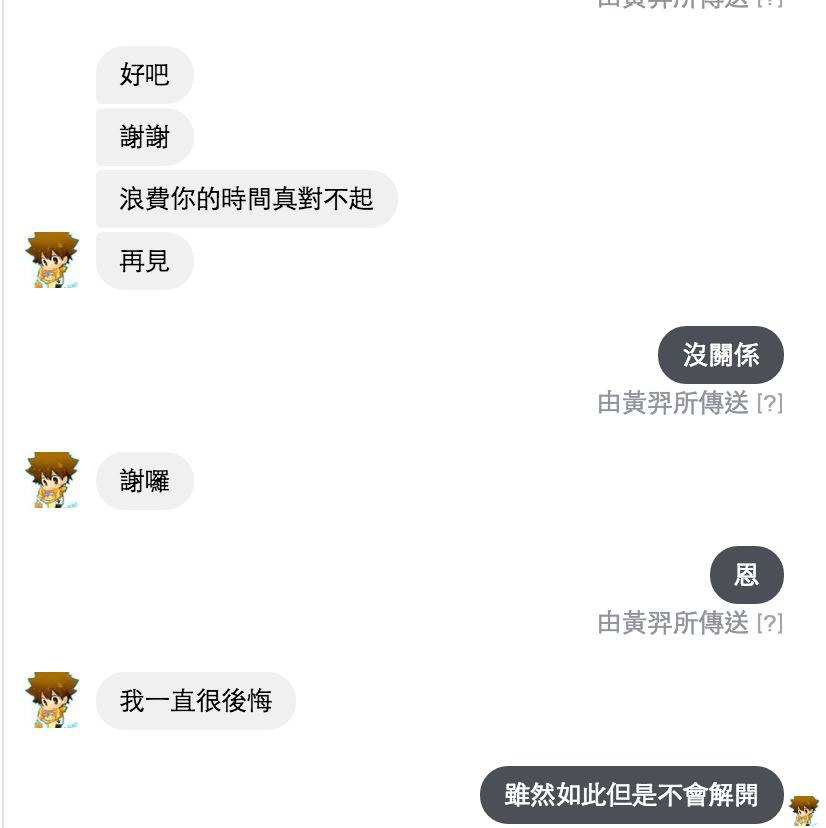Image resolution: width=826 pixels, height=828 pixels.
Task: Tap the [?] help link under 沒關係
Action: click(x=769, y=404)
